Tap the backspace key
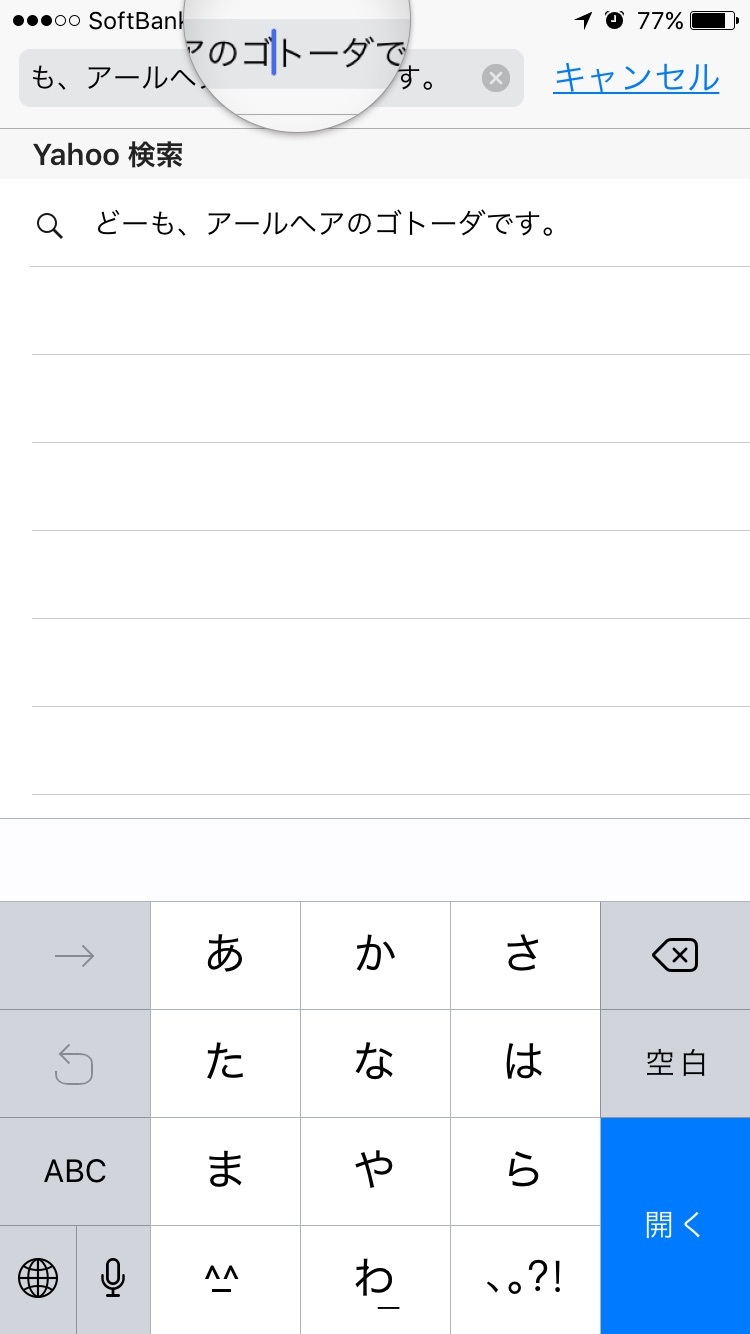The image size is (750, 1334). click(x=675, y=956)
